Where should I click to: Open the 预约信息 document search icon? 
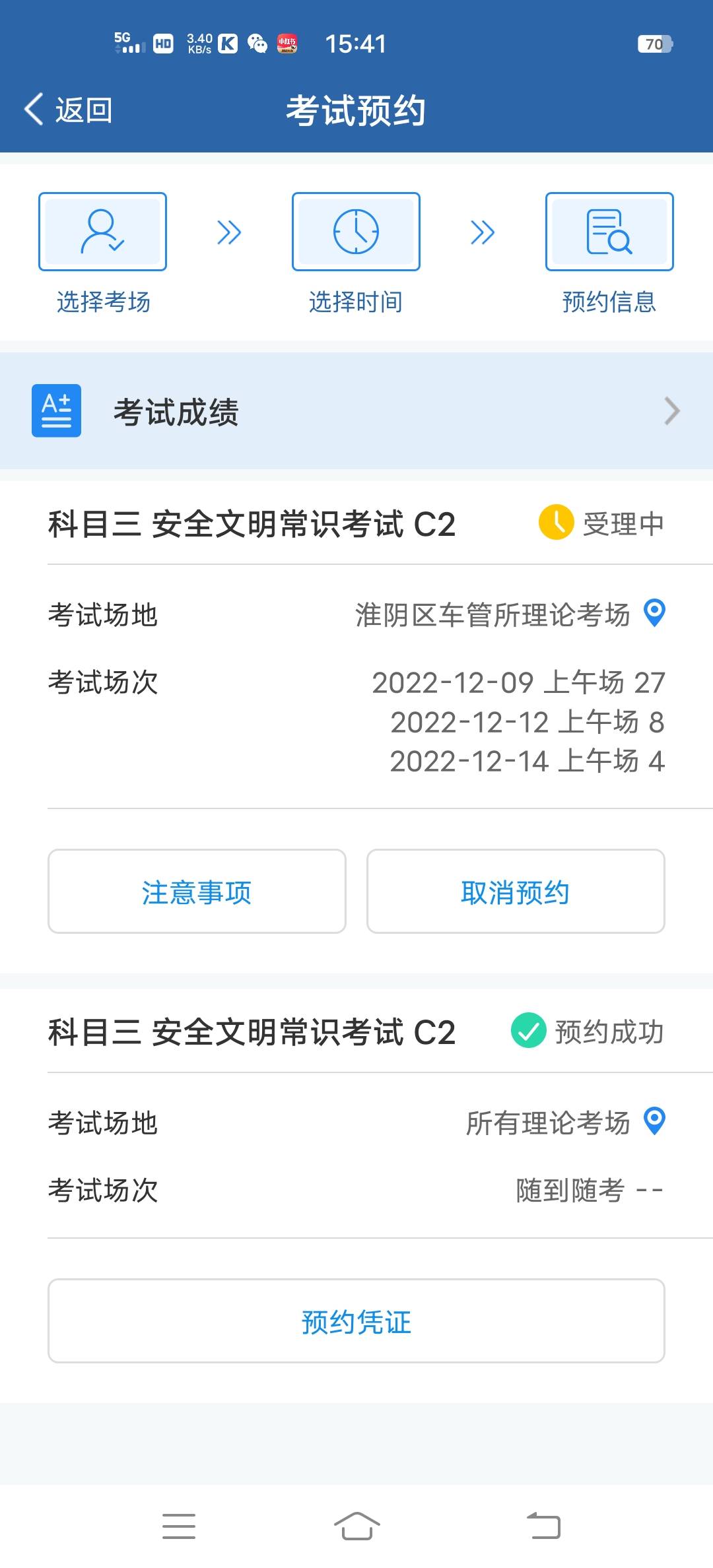[609, 231]
